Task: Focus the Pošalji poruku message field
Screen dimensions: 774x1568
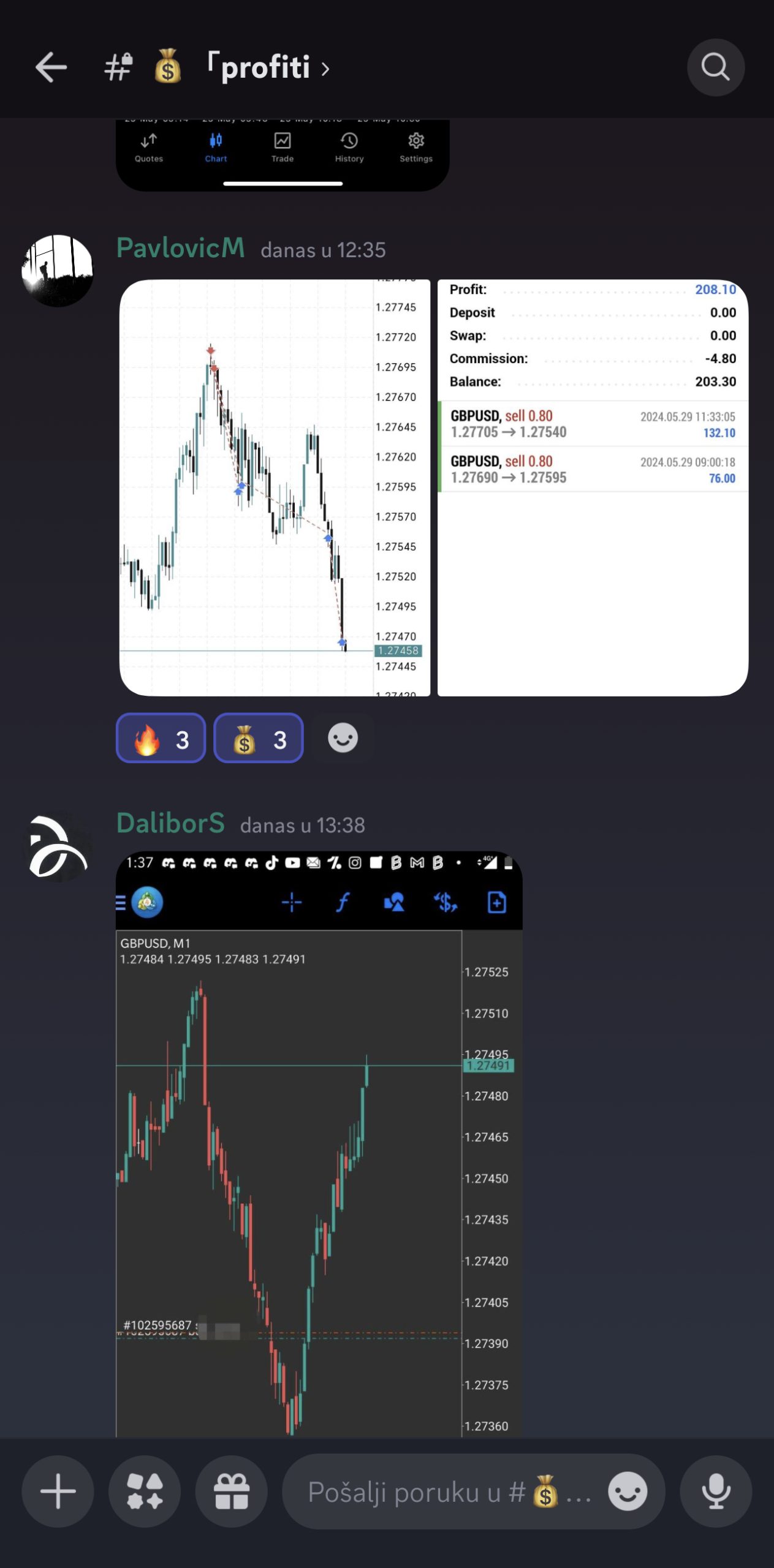Action: click(441, 1492)
